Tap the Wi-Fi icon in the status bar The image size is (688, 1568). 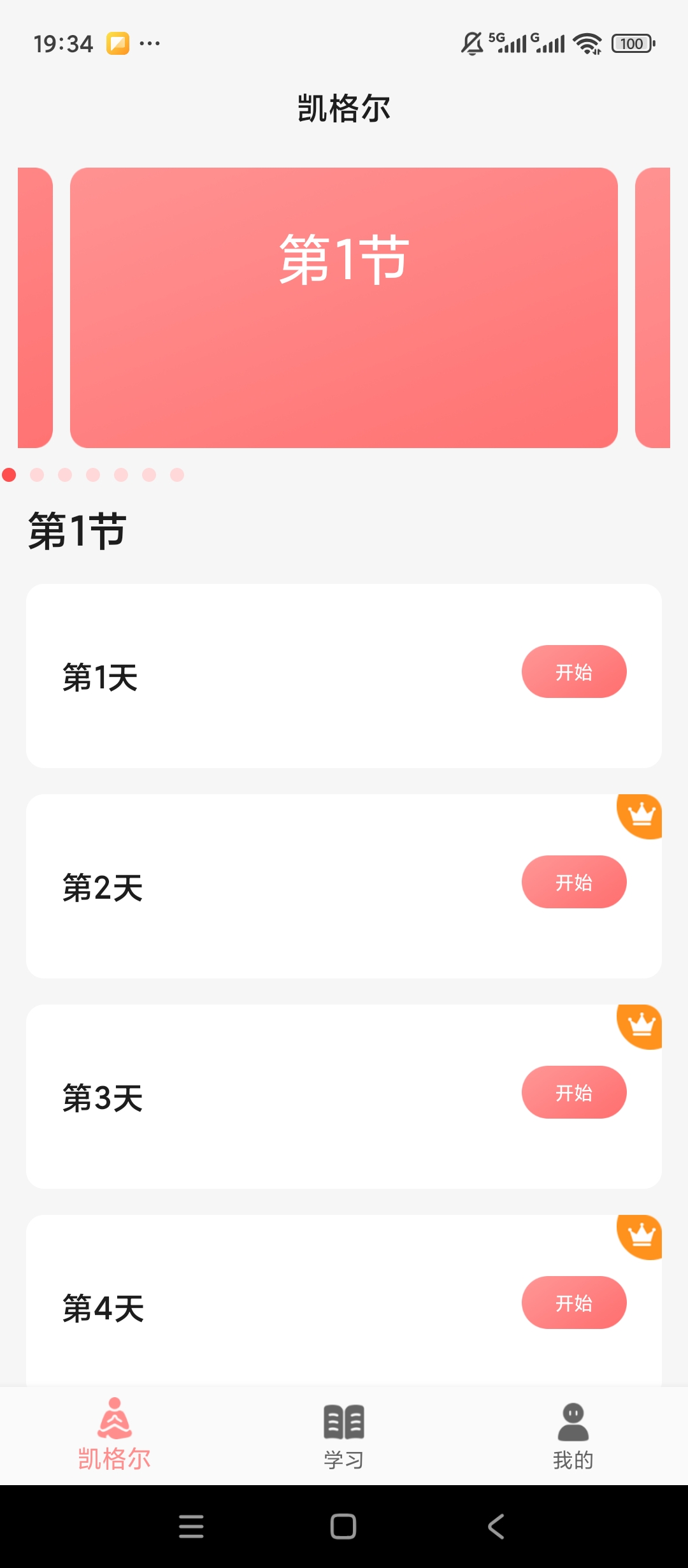click(587, 43)
